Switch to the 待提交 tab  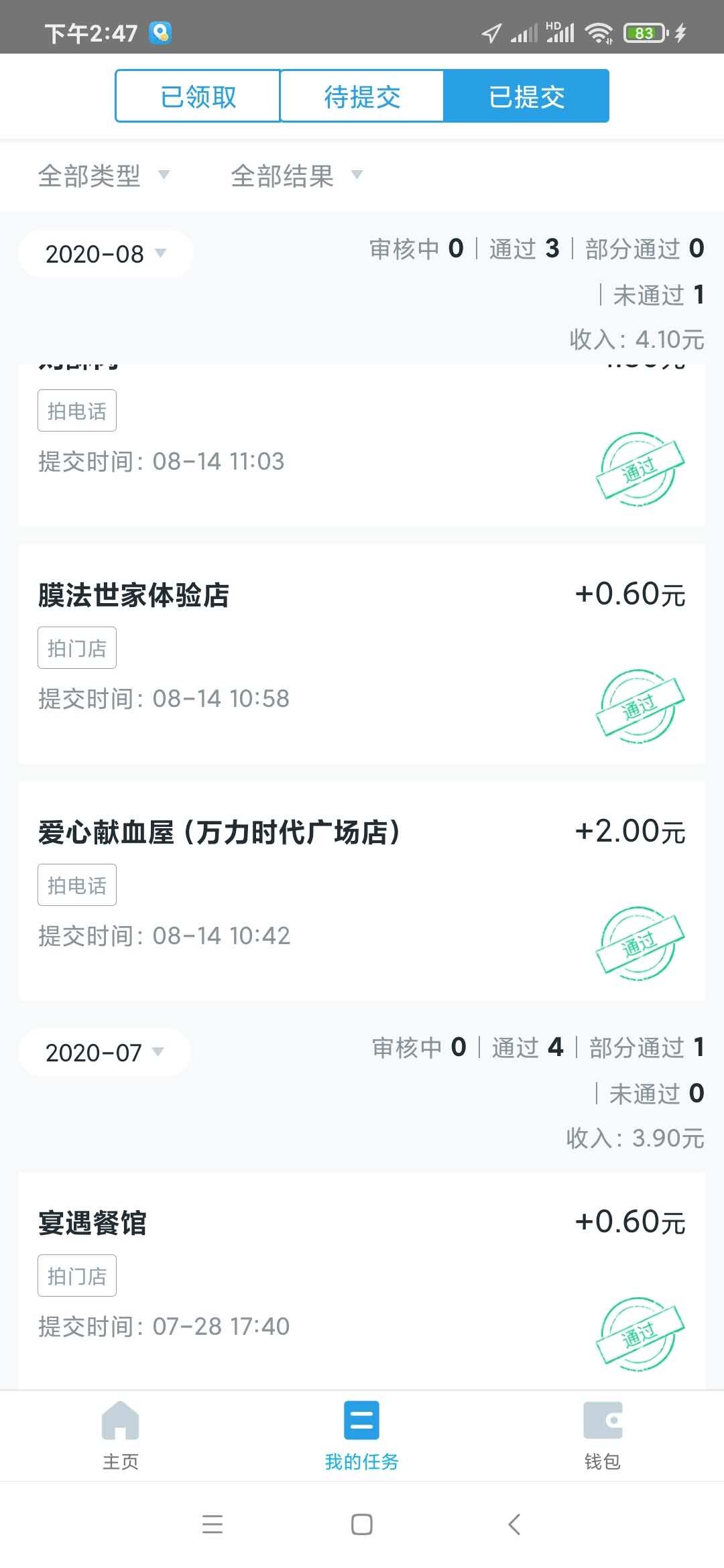(362, 96)
